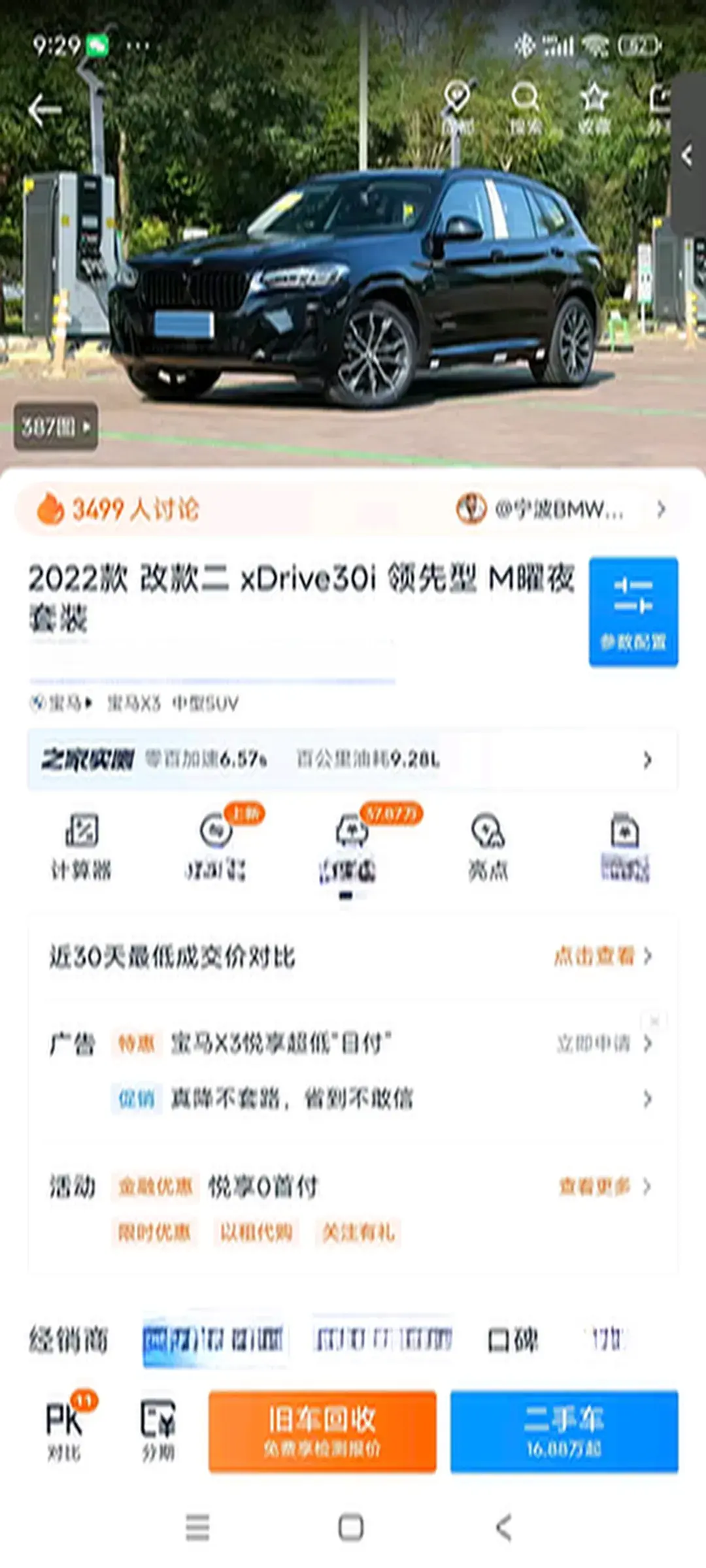View 近30天最低成交价对比 via 点击查看
This screenshot has width=706, height=1568.
(x=601, y=956)
